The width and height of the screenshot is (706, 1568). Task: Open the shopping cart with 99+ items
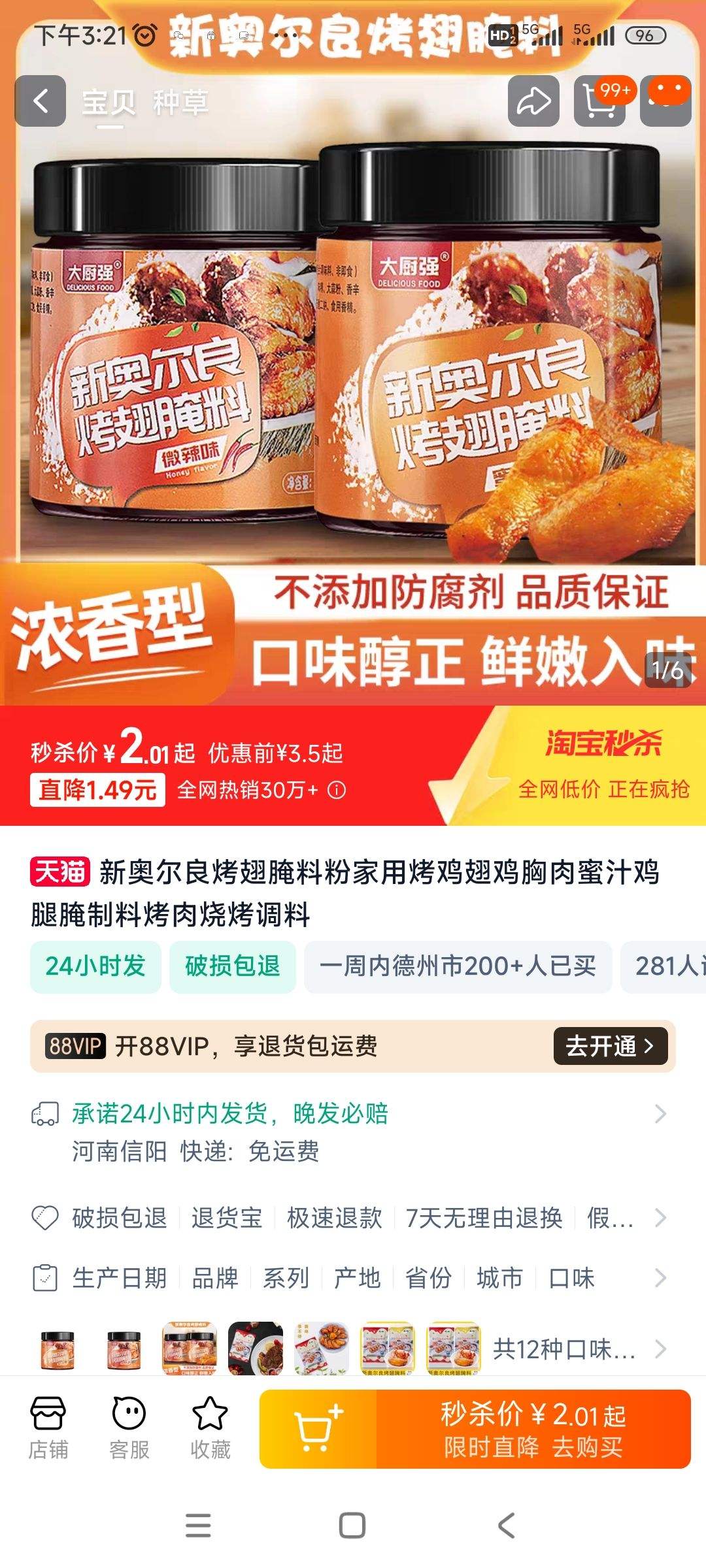coord(600,101)
